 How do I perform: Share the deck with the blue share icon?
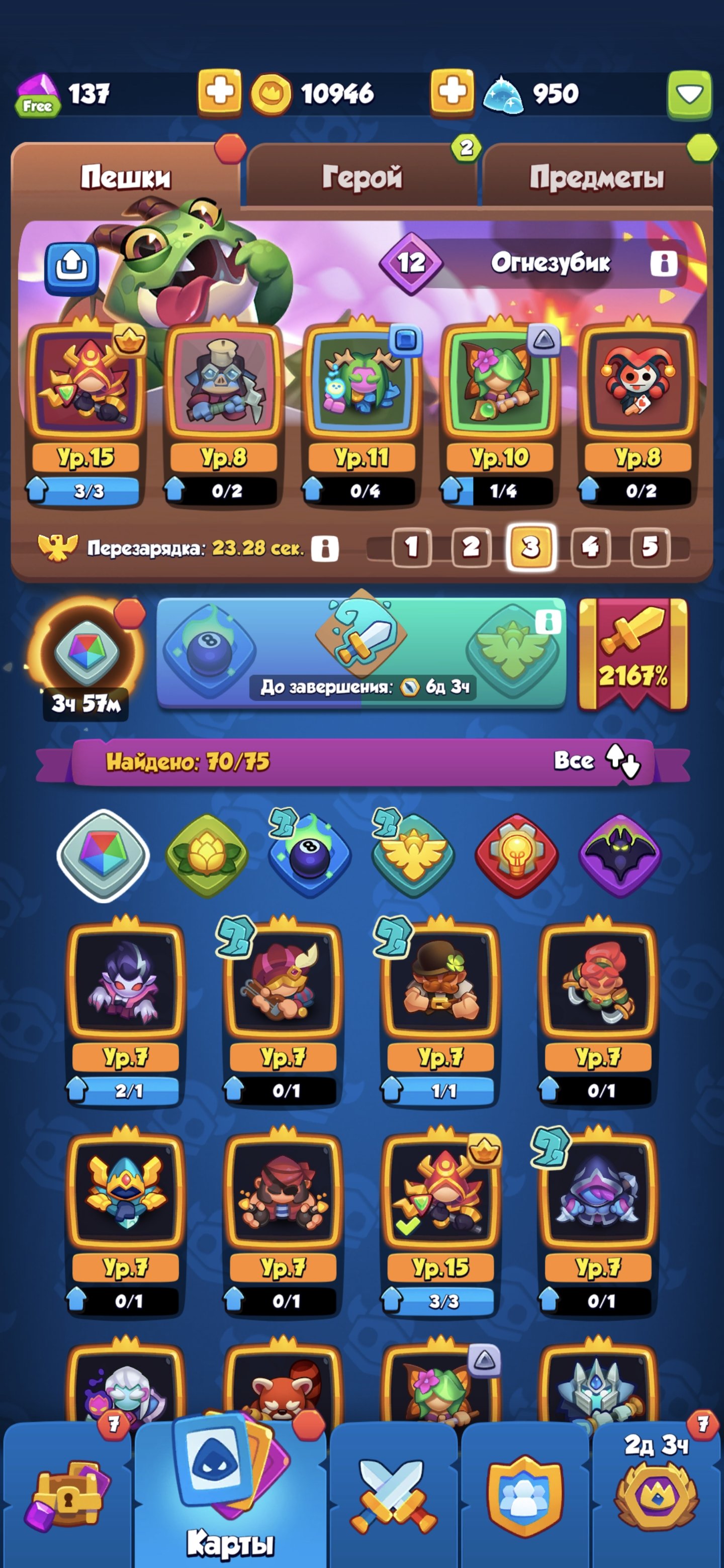coord(72,266)
